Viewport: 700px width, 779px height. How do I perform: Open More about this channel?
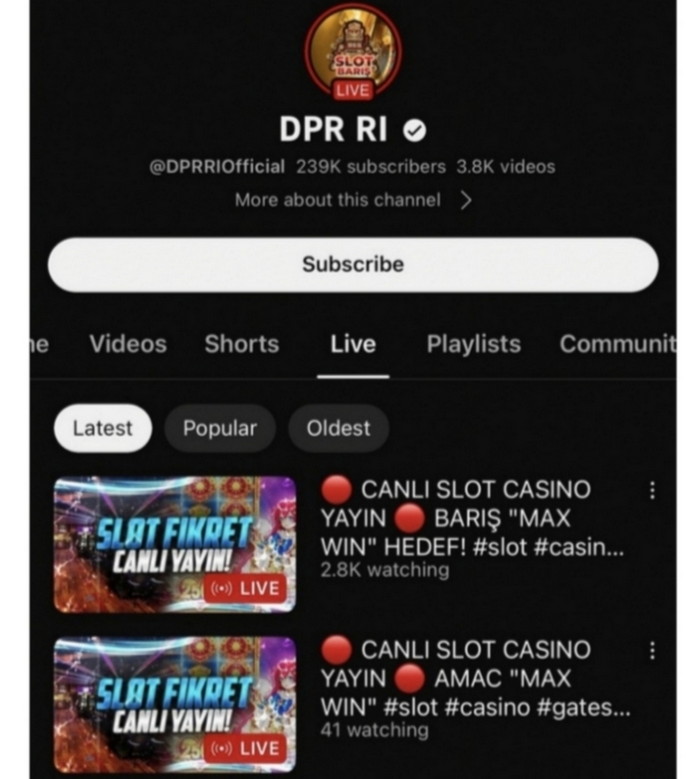[x=352, y=200]
